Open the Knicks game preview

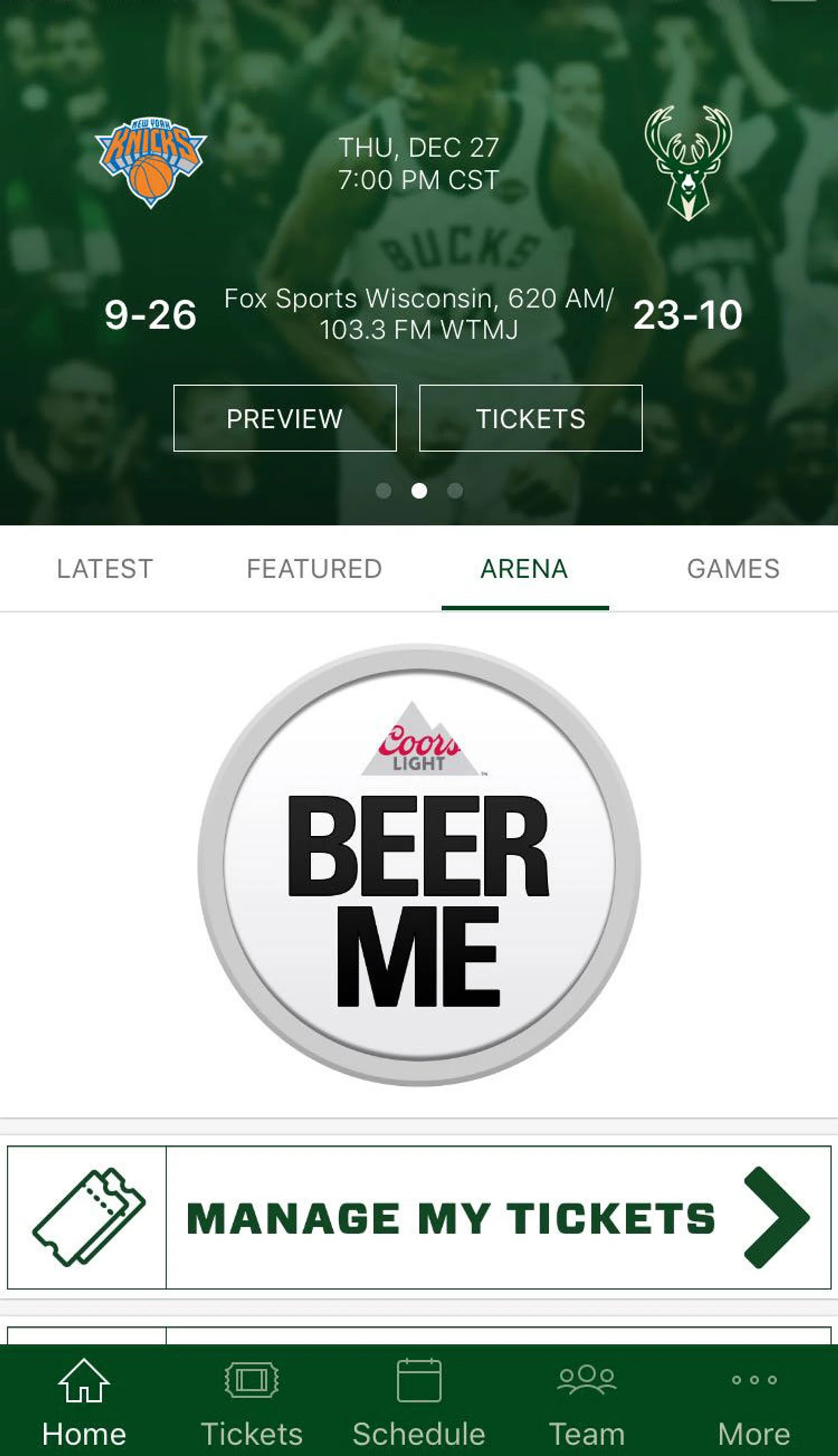click(284, 418)
